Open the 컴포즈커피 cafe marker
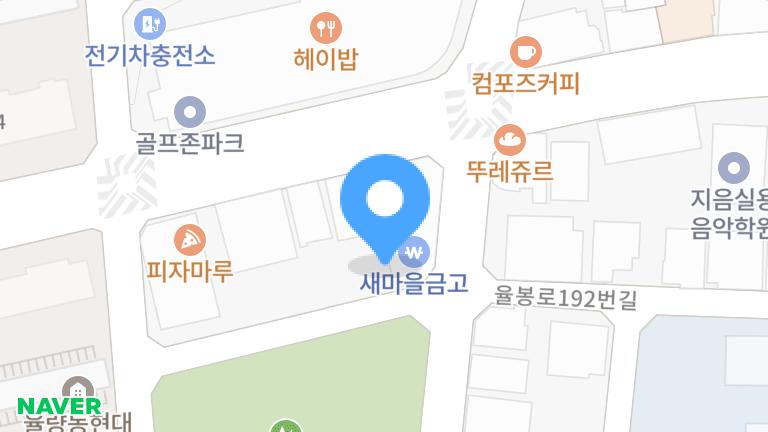Screen dimensions: 768x432 525,51
